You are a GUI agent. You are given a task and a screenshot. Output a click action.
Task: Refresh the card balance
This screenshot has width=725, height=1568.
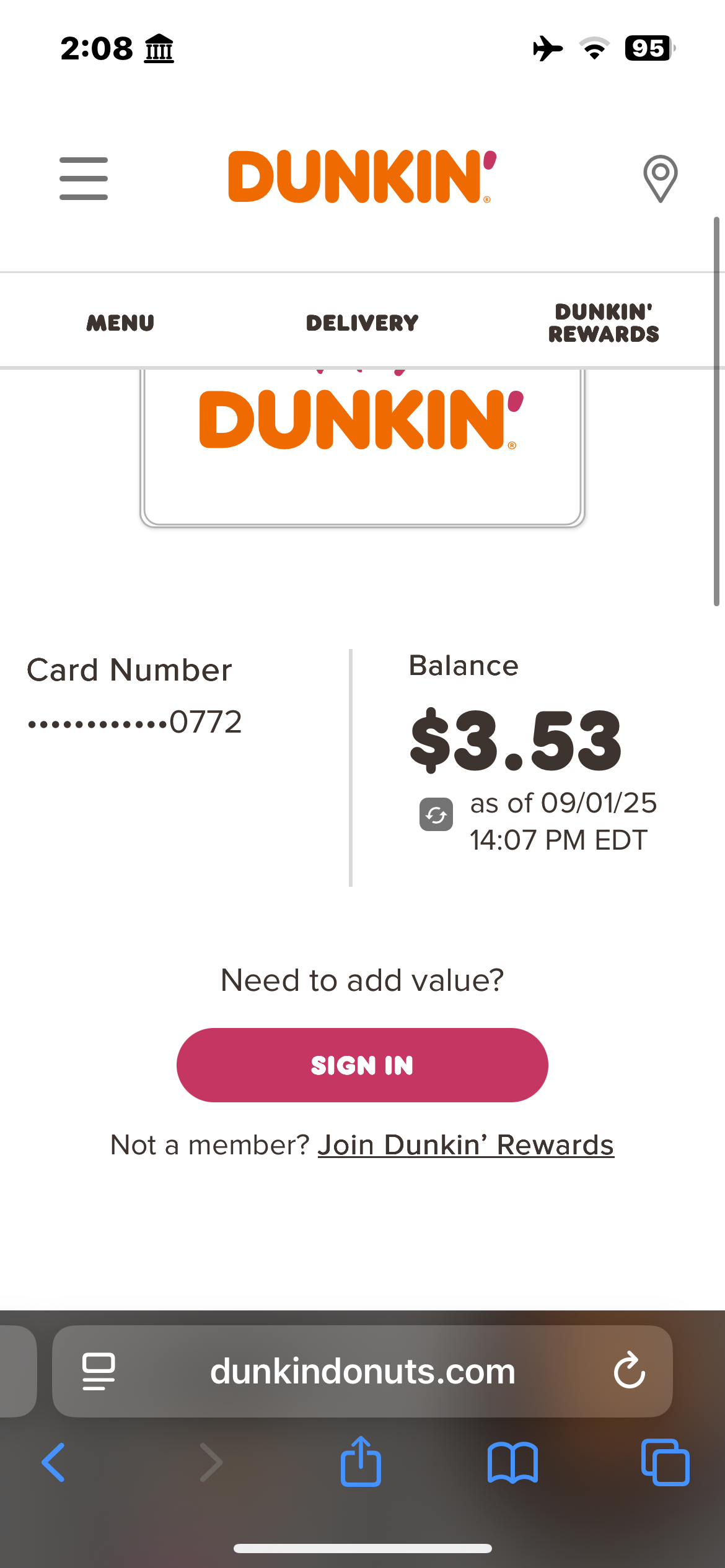(x=436, y=815)
